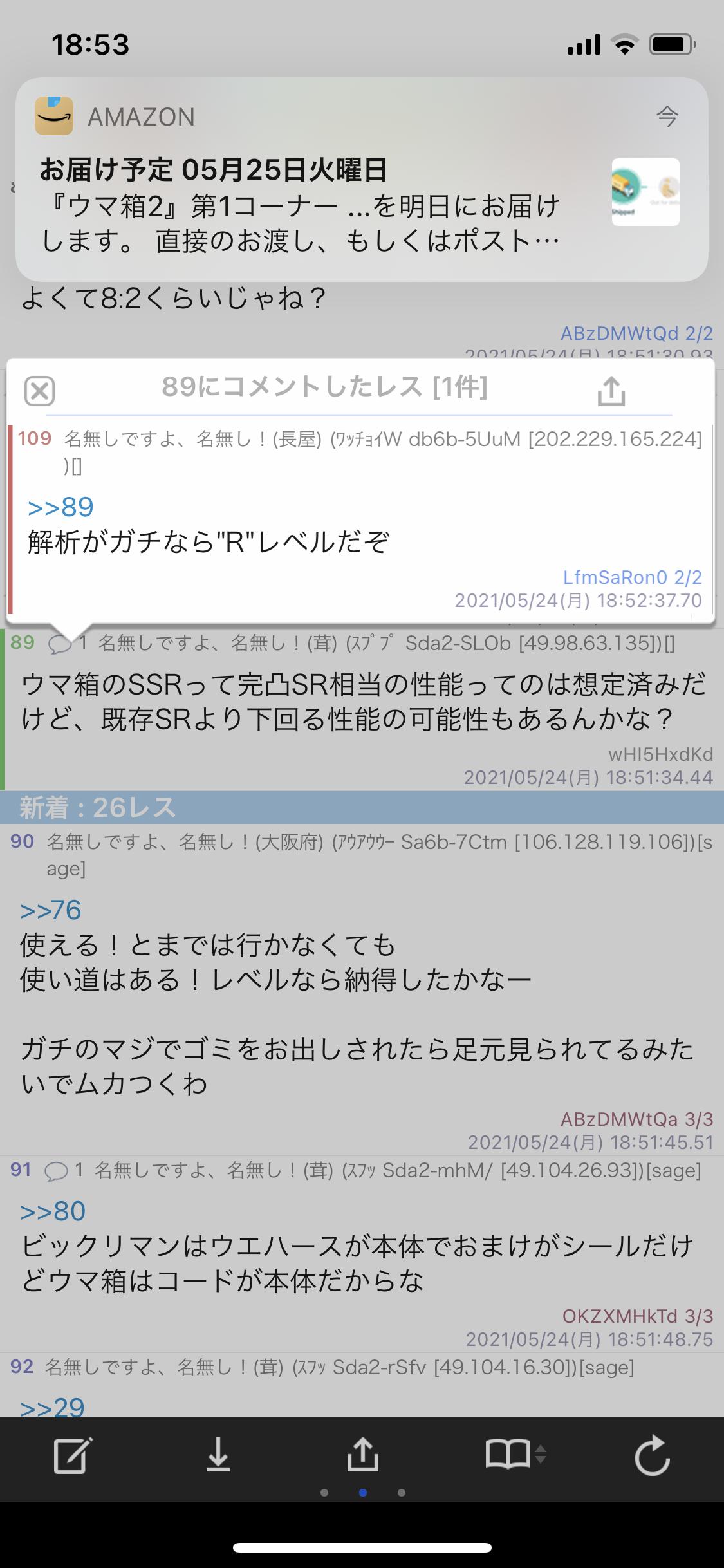Open the Amazon delivery notification banner

pyautogui.click(x=309, y=193)
